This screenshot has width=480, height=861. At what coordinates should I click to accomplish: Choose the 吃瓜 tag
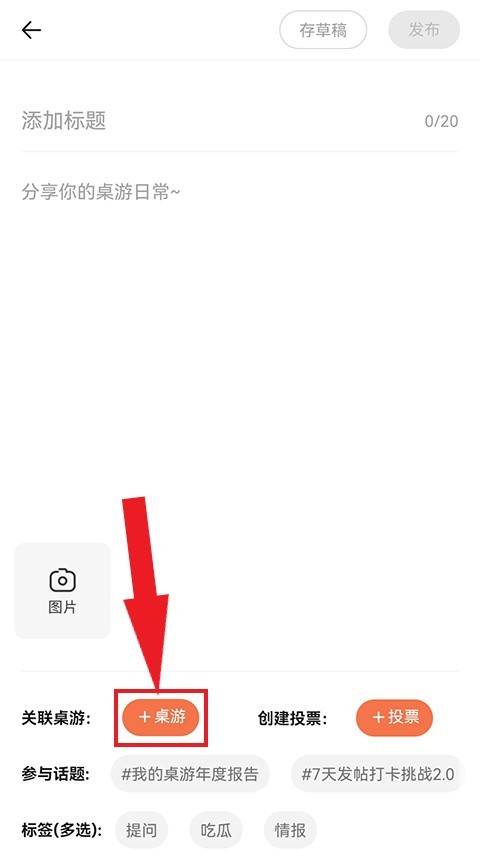(216, 830)
